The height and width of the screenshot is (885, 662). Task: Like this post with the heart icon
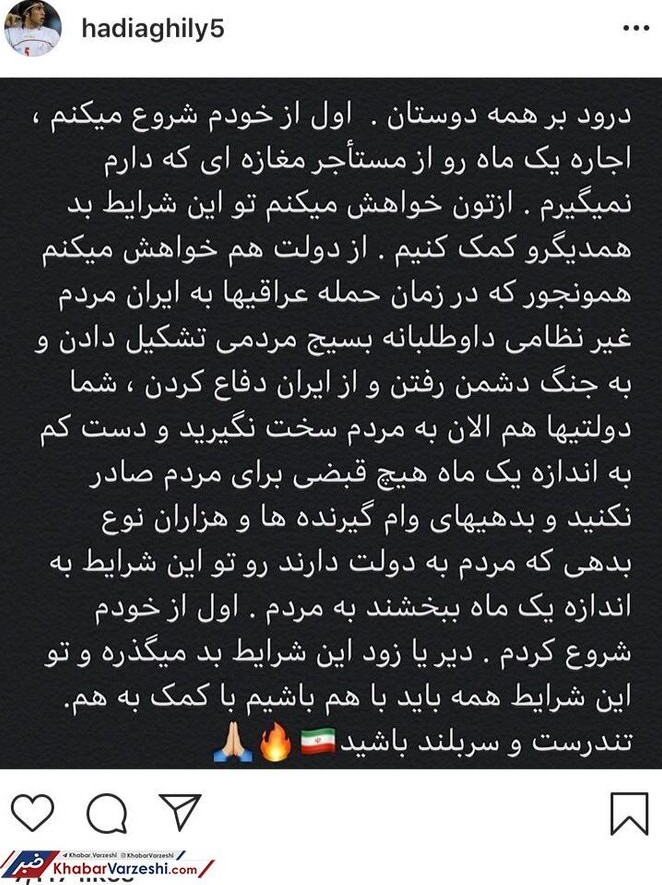[32, 813]
